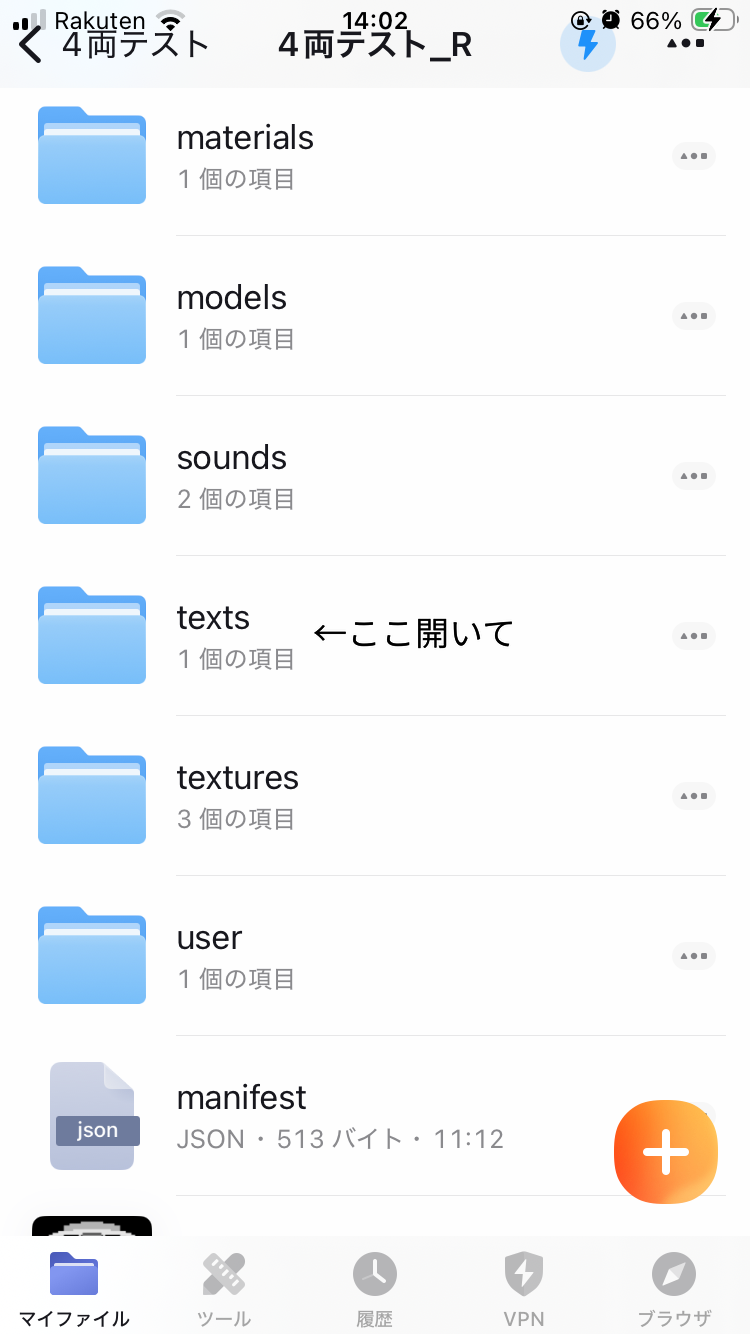The image size is (750, 1334).
Task: Show more options for sounds folder
Action: pyautogui.click(x=693, y=476)
